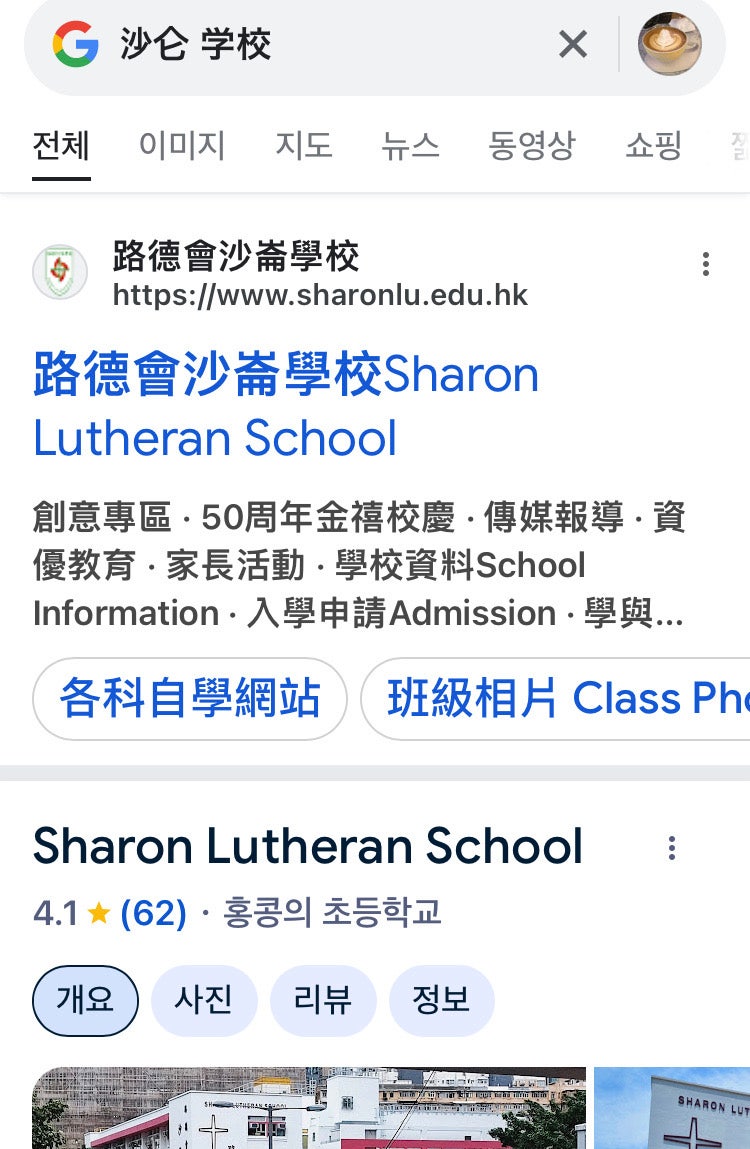This screenshot has height=1149, width=750.
Task: Open the account profile picture
Action: click(x=670, y=44)
